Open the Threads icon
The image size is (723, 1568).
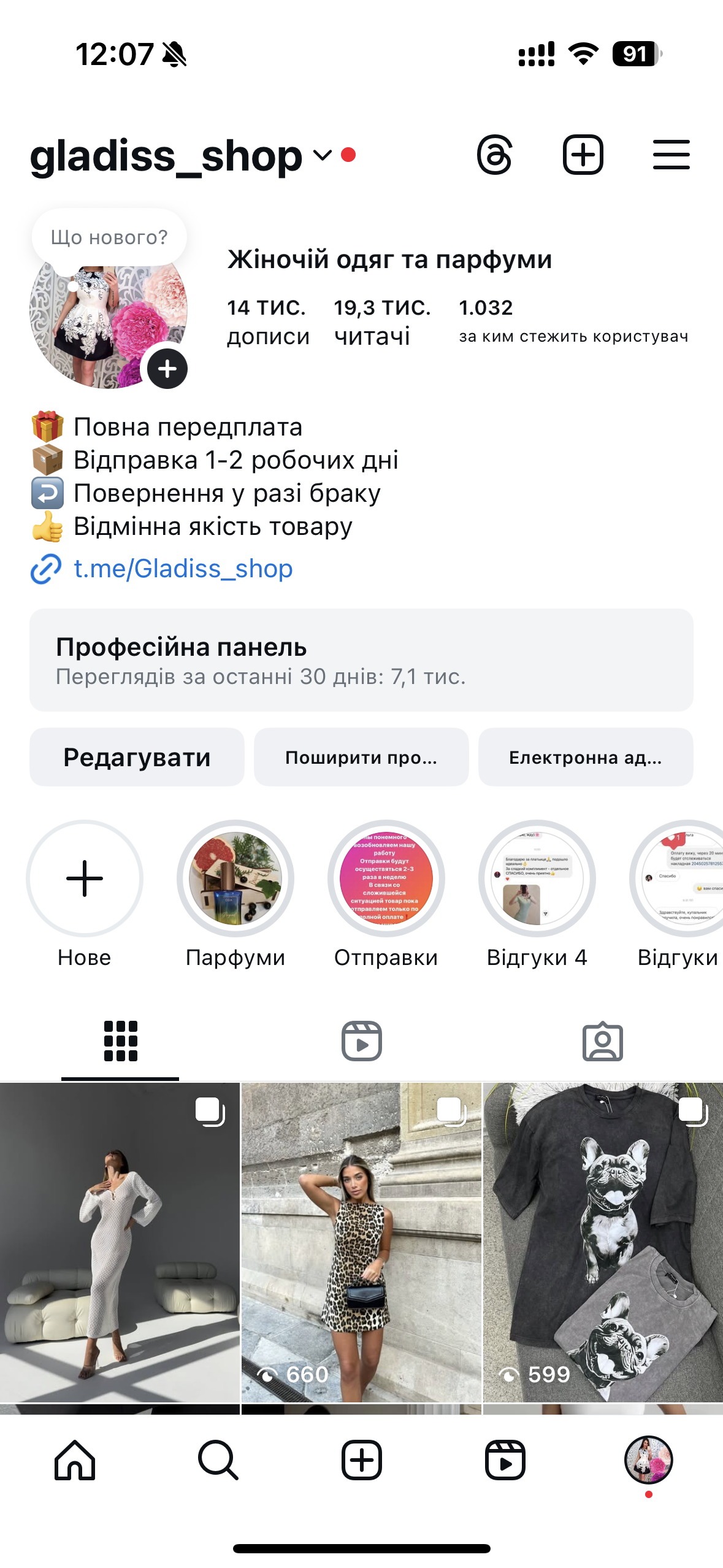494,156
